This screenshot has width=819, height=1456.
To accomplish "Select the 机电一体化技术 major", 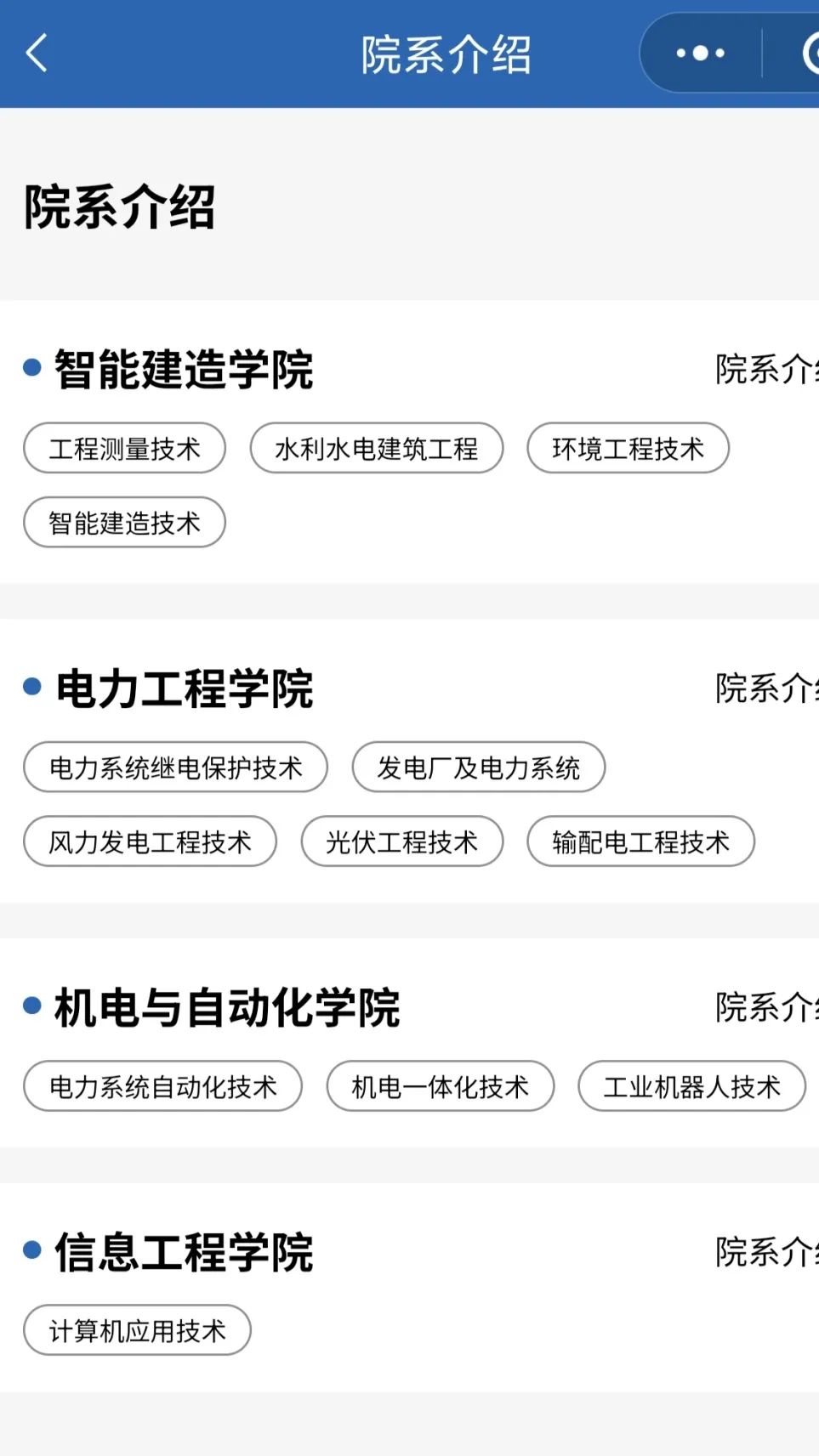I will 440,1086.
